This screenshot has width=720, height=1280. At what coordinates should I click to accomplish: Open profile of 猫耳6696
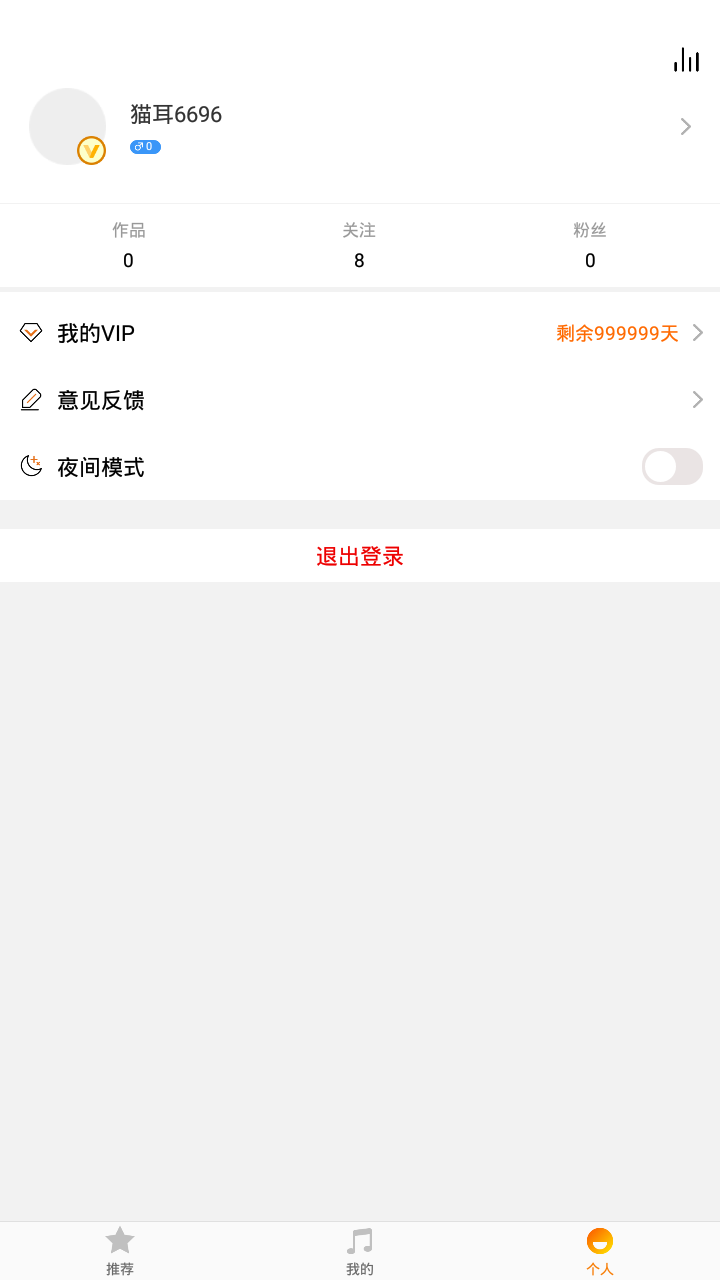(360, 127)
